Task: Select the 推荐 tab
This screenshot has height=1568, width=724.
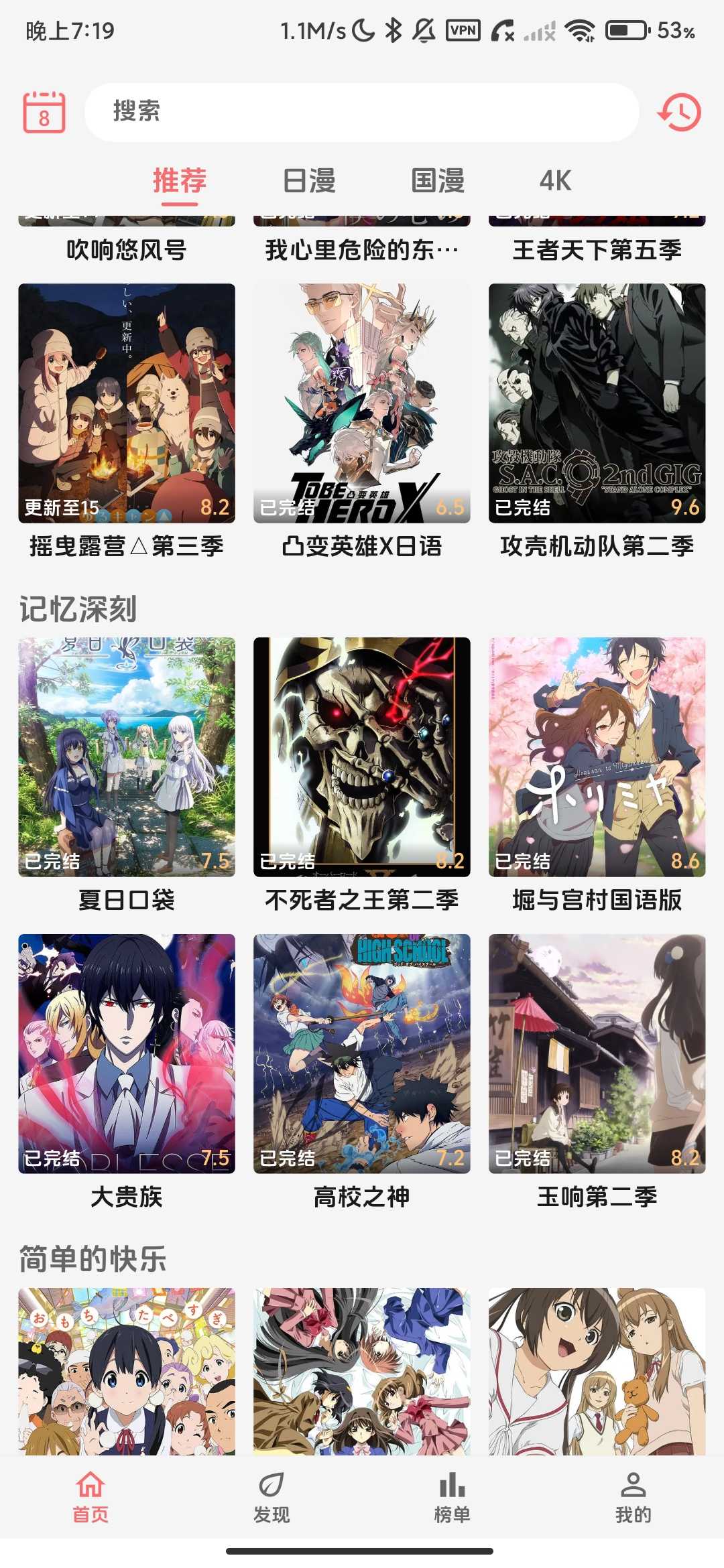Action: [x=179, y=181]
